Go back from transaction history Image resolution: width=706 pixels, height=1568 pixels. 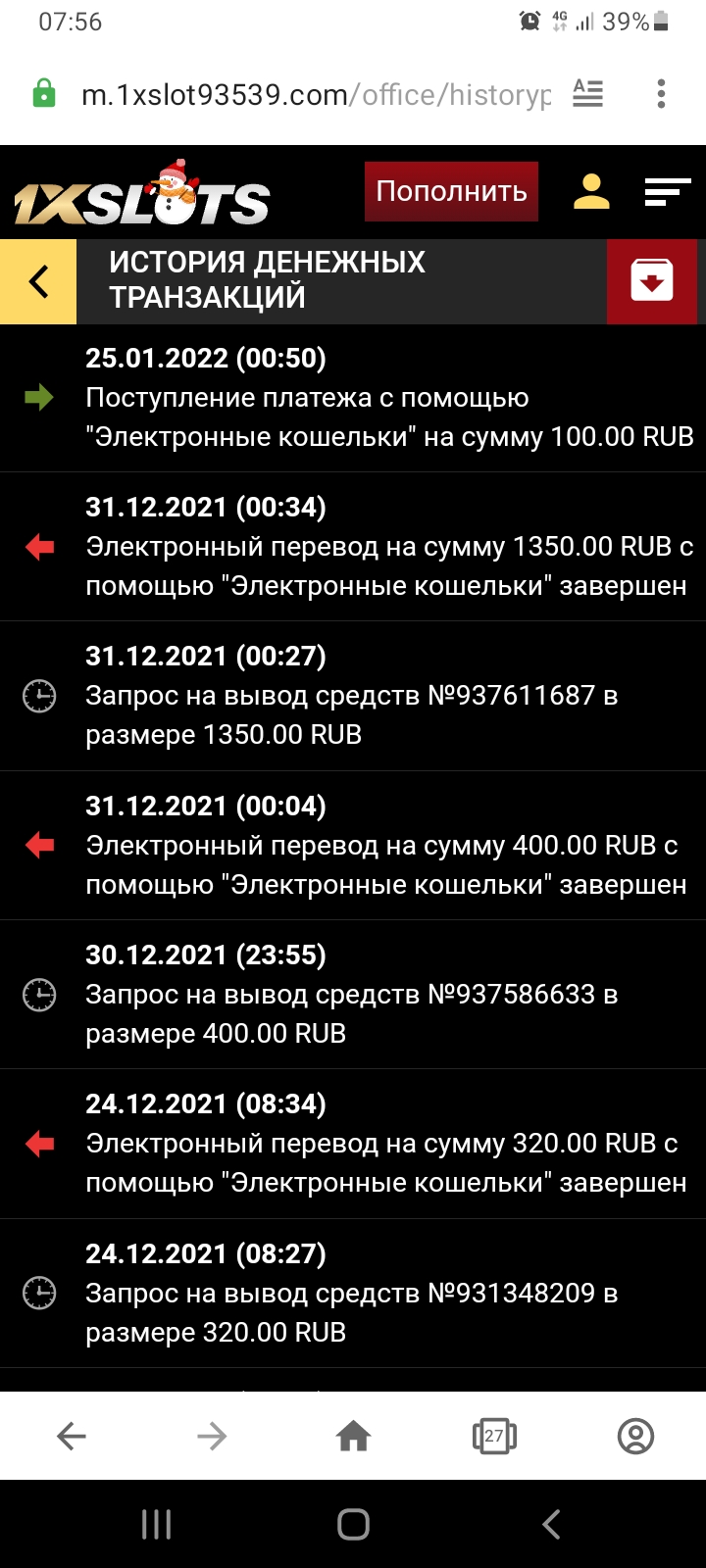[x=38, y=281]
